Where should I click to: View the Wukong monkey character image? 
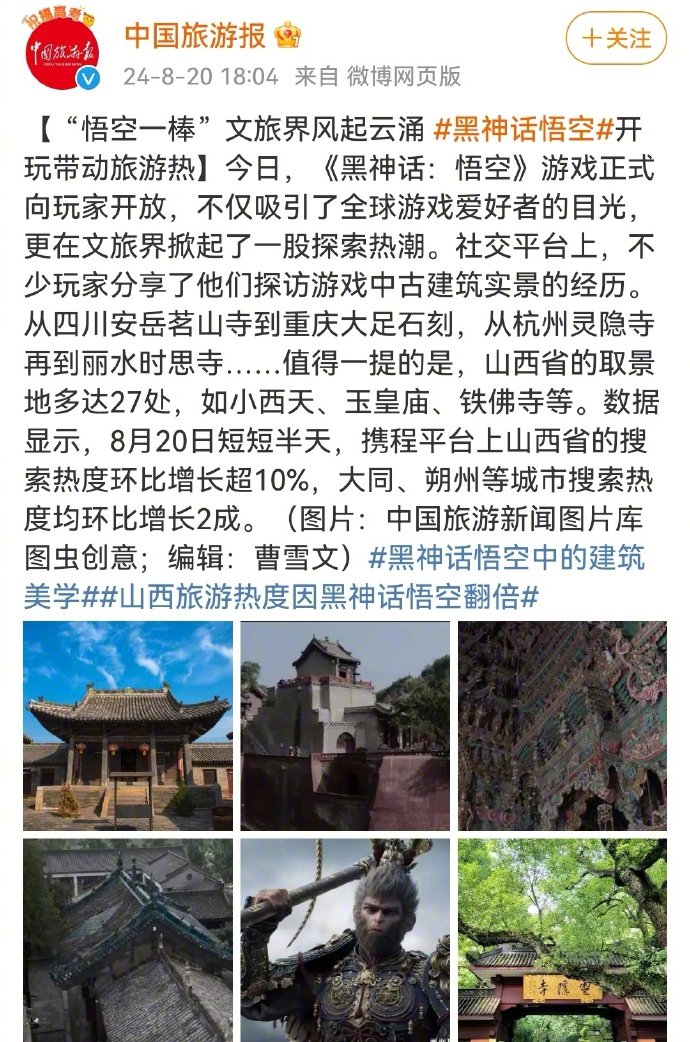pyautogui.click(x=345, y=940)
